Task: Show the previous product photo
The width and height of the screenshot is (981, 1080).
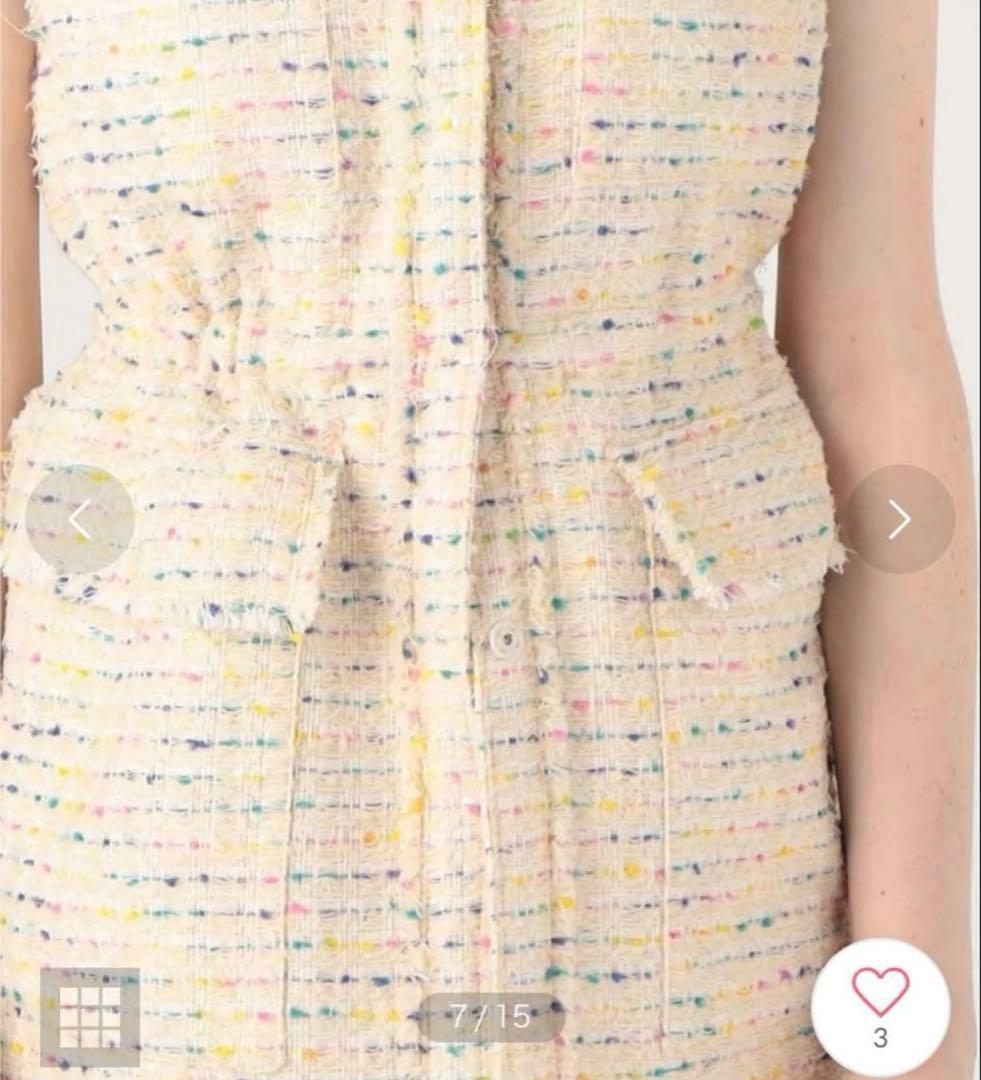Action: point(79,519)
